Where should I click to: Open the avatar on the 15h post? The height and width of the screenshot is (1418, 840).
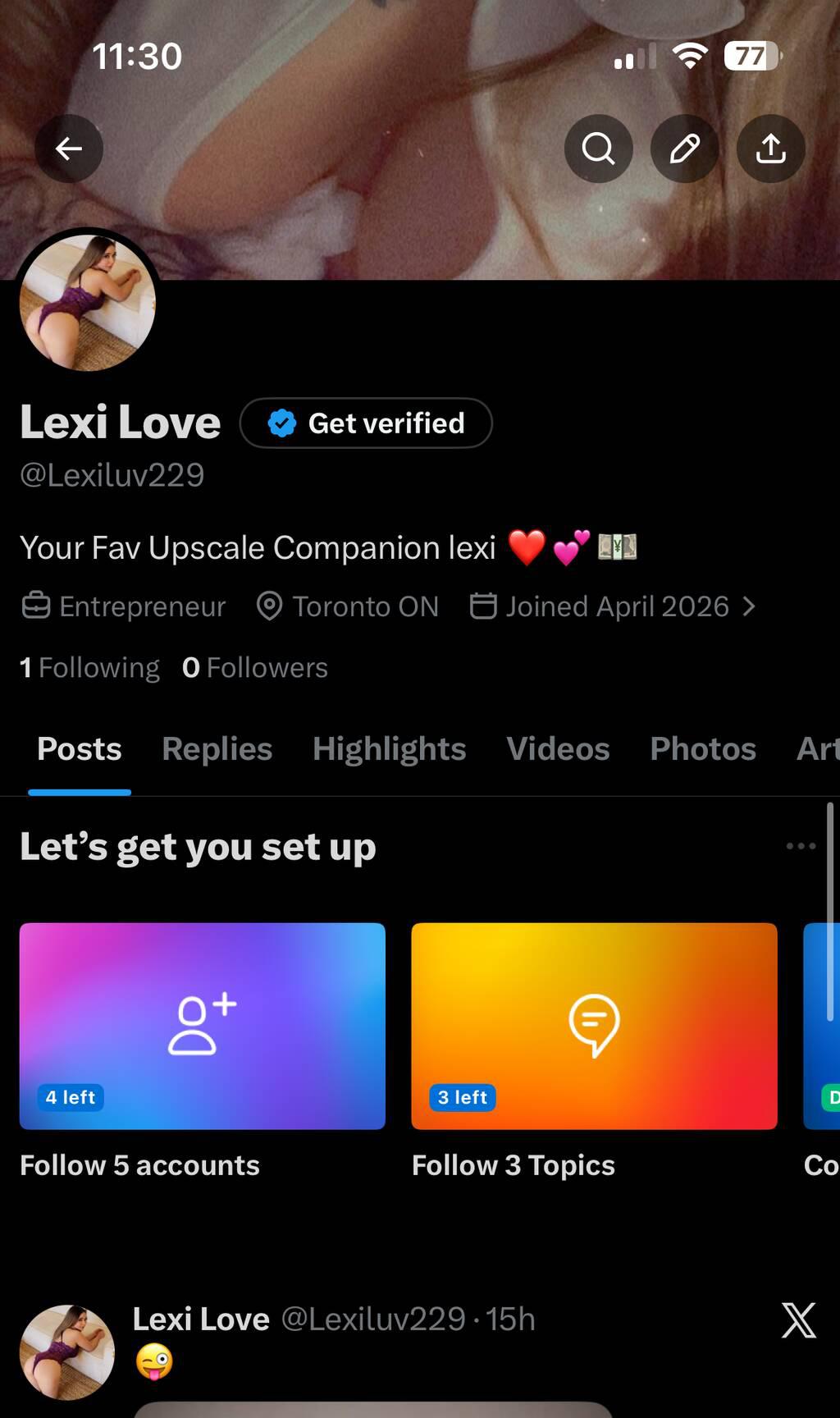(x=67, y=1352)
